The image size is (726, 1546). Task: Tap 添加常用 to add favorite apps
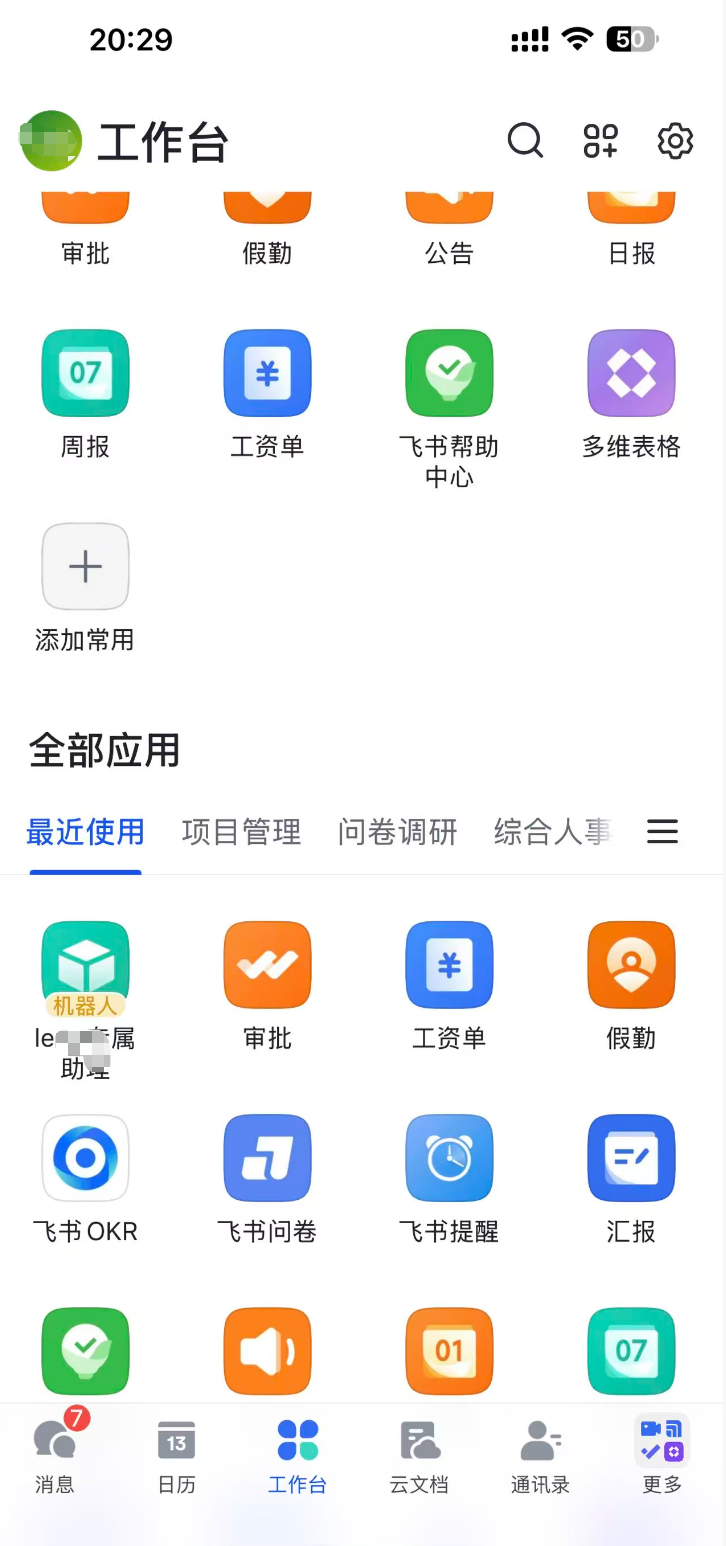(85, 567)
